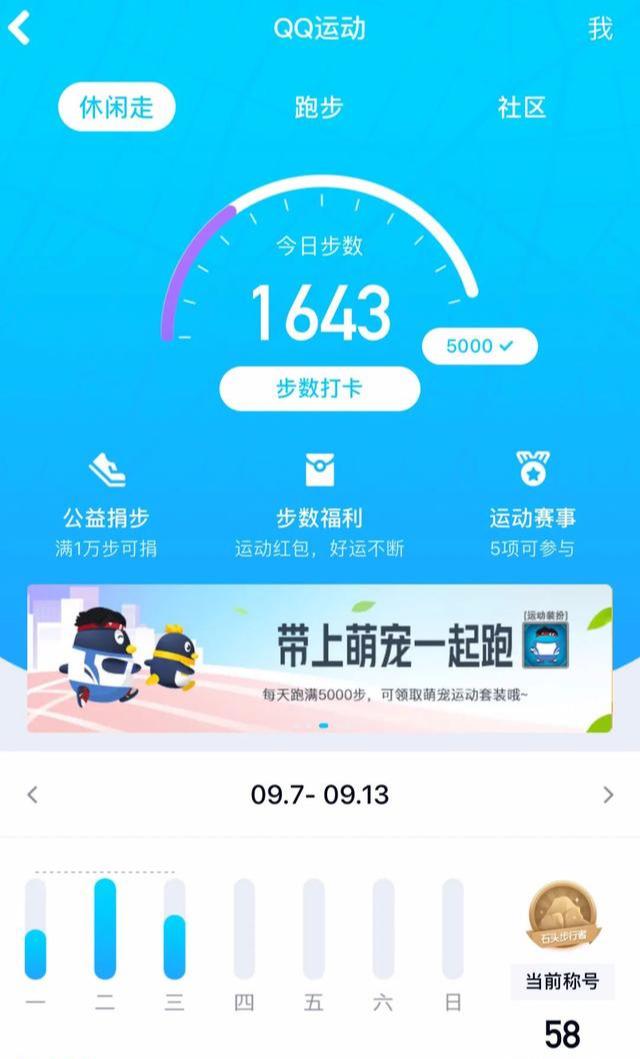The image size is (640, 1059).
Task: Go to the next week of step data
Action: 608,795
